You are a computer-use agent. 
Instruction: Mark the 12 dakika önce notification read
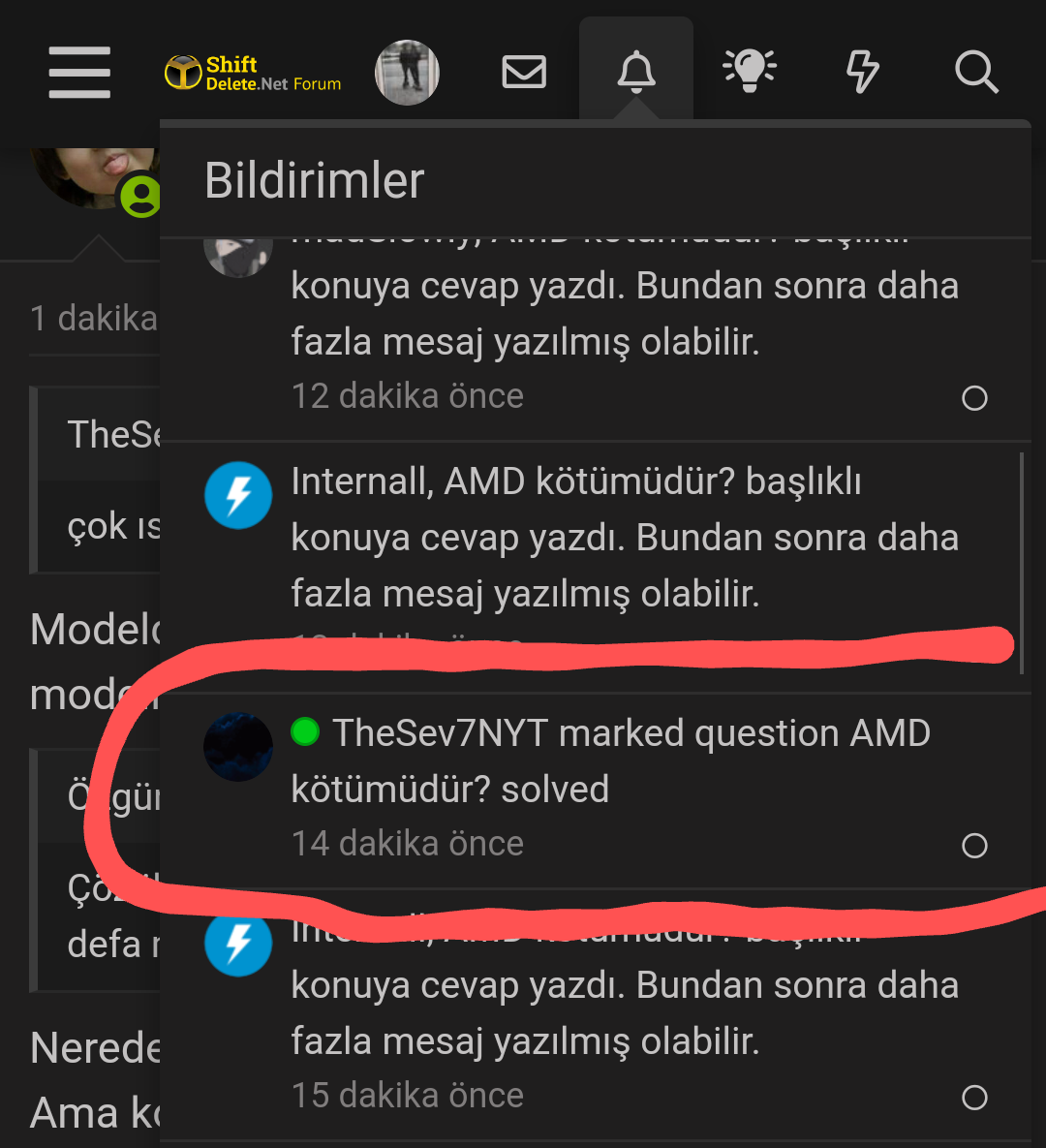[x=974, y=398]
